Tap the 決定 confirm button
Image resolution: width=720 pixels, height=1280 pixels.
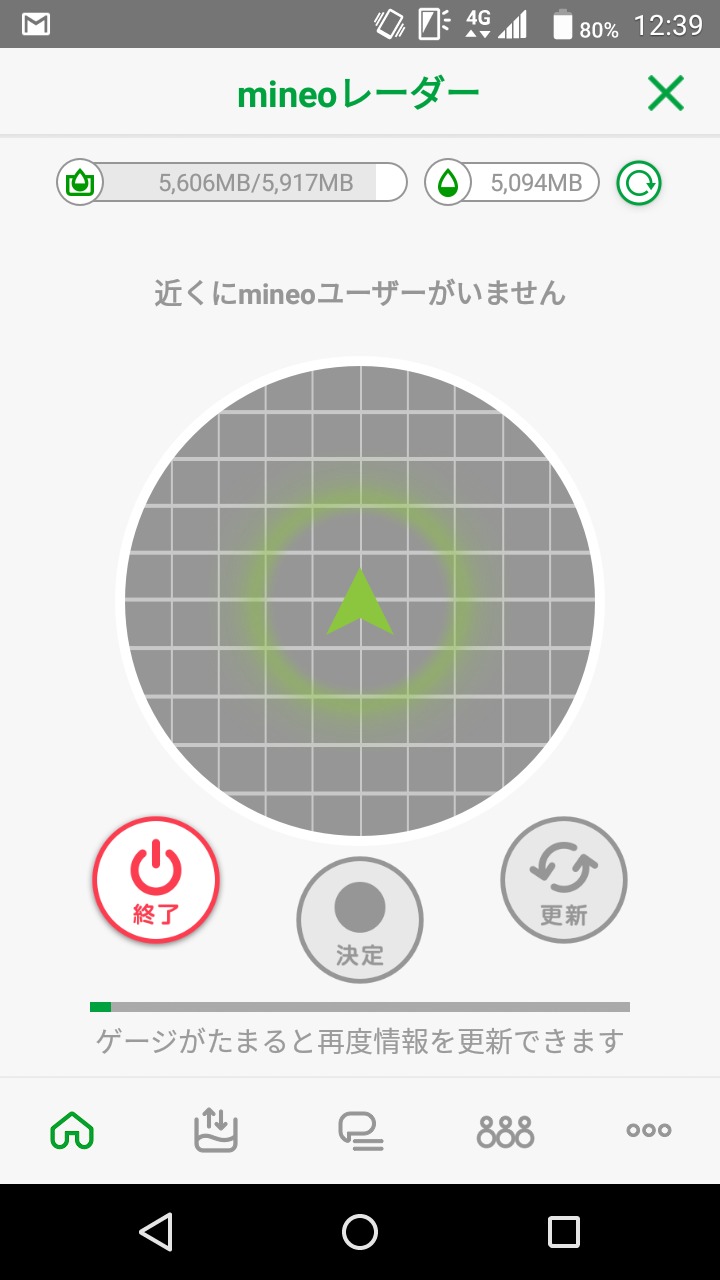click(360, 920)
